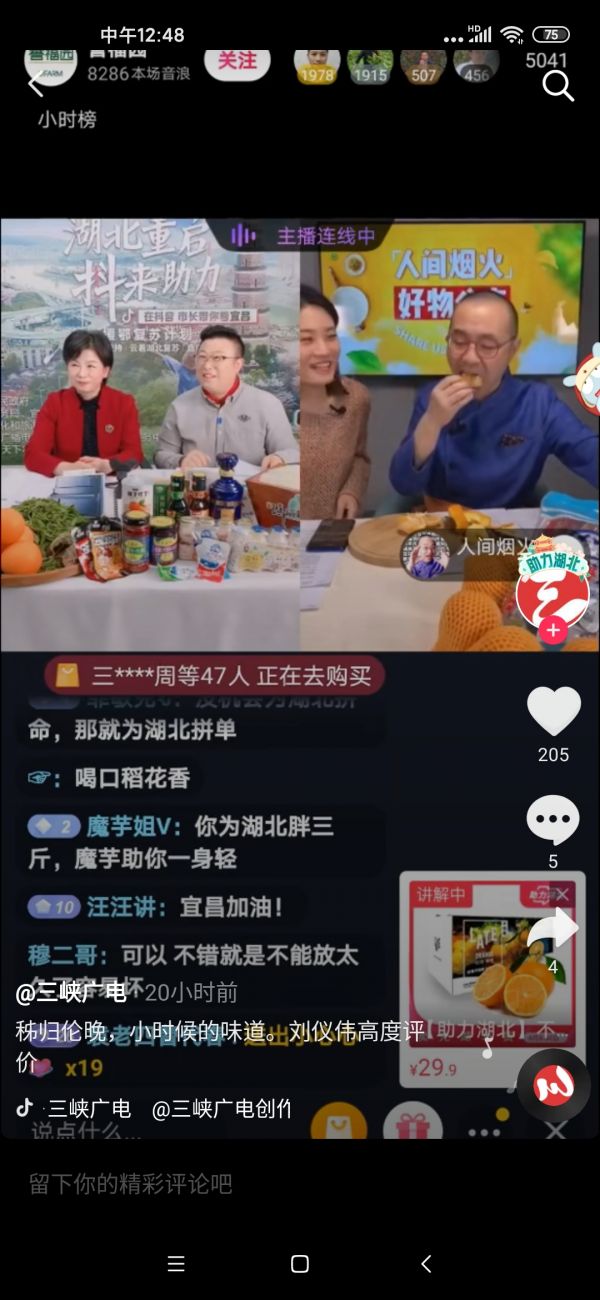This screenshot has height=1300, width=600.
Task: Tap the system home button
Action: (x=299, y=1264)
